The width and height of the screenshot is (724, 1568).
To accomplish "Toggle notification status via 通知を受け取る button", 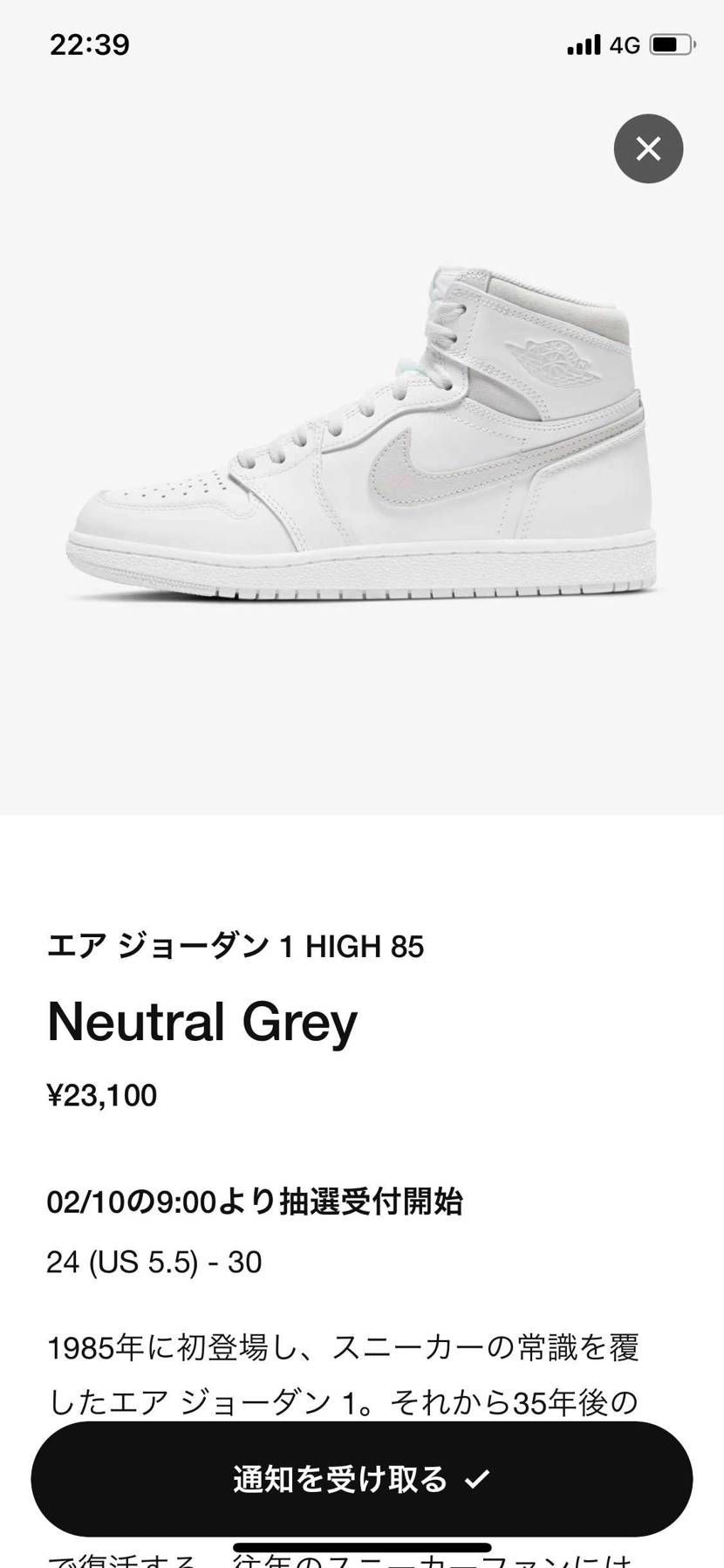I will tap(362, 1477).
